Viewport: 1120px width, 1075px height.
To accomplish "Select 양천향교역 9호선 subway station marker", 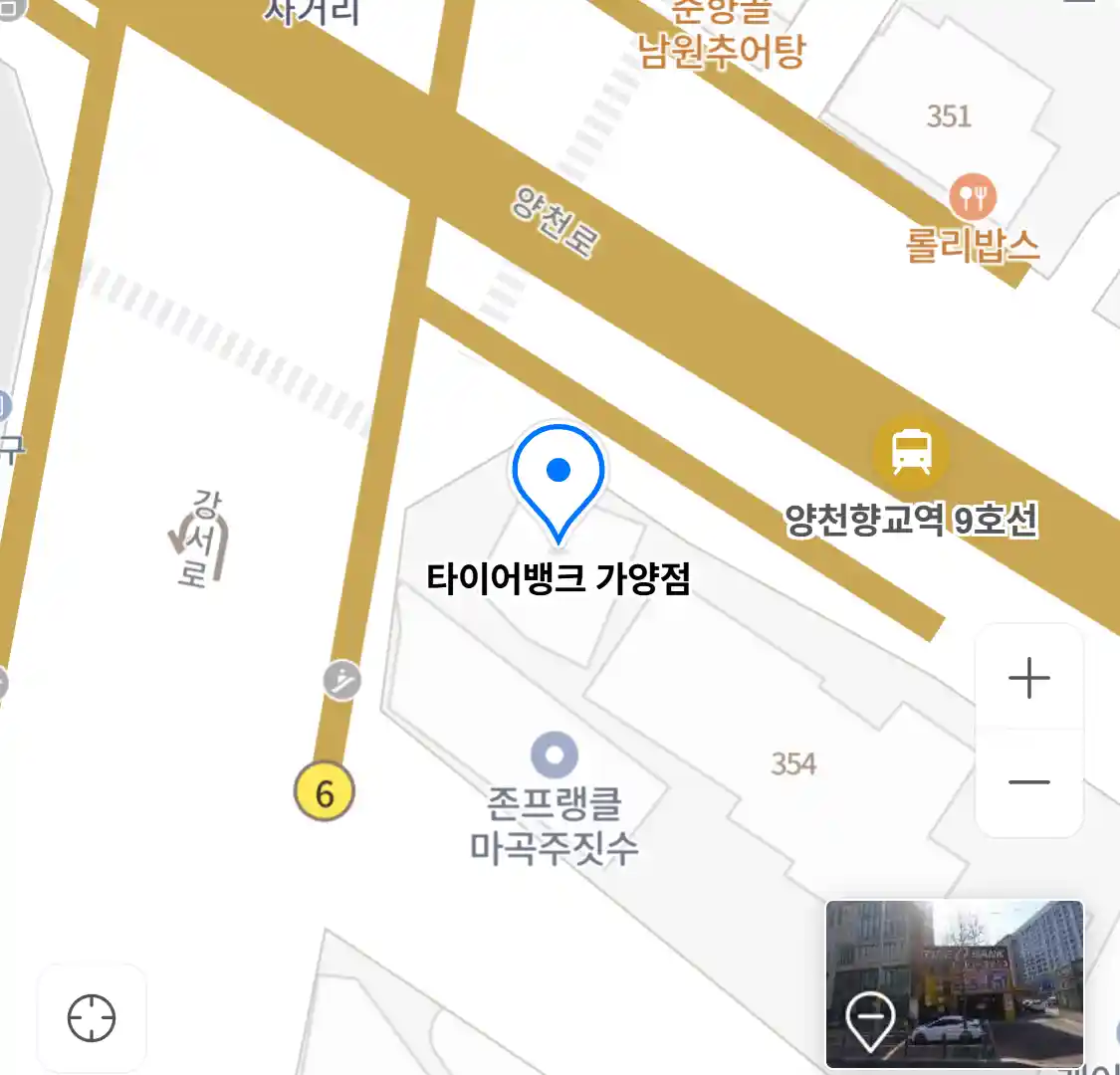I will (x=911, y=452).
